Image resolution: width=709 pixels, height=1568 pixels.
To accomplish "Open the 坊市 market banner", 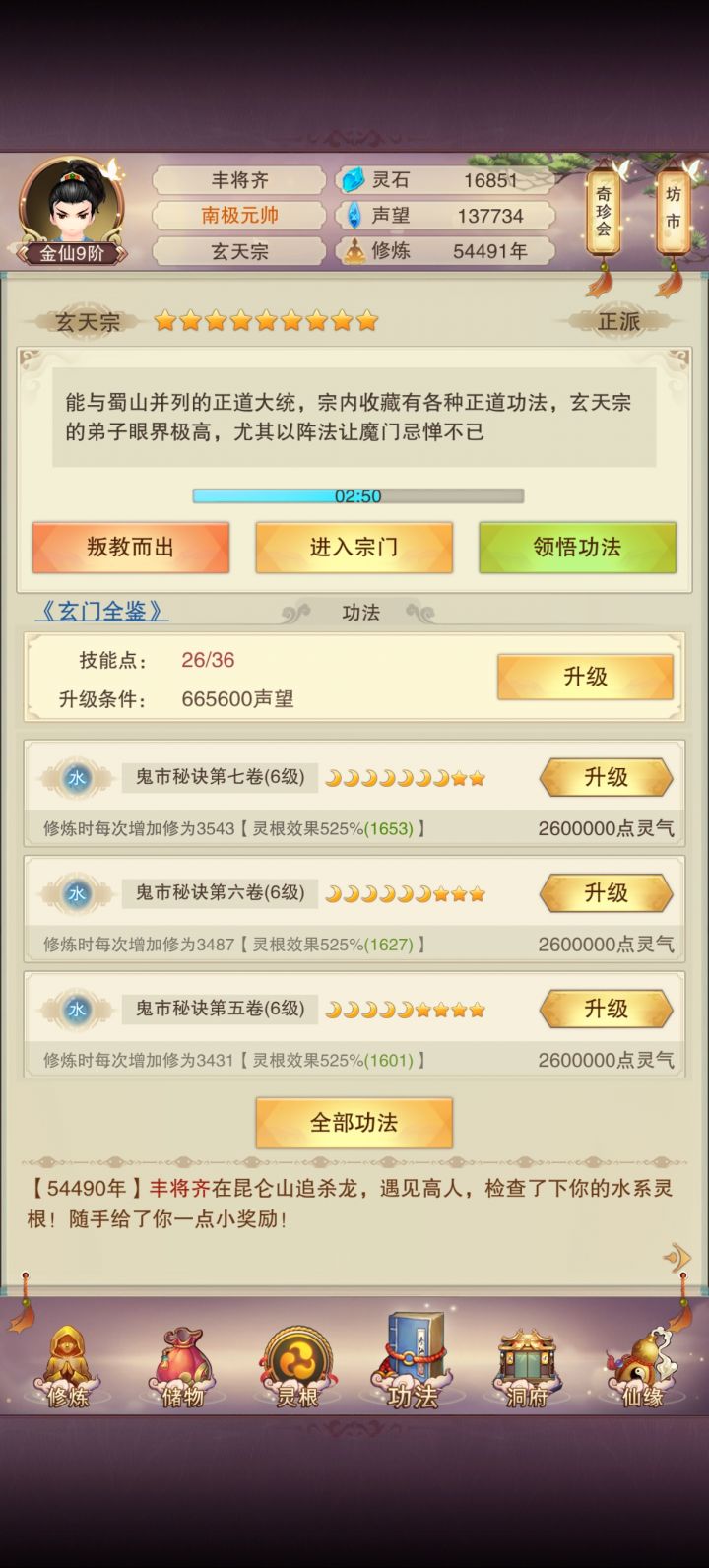I will tap(676, 212).
